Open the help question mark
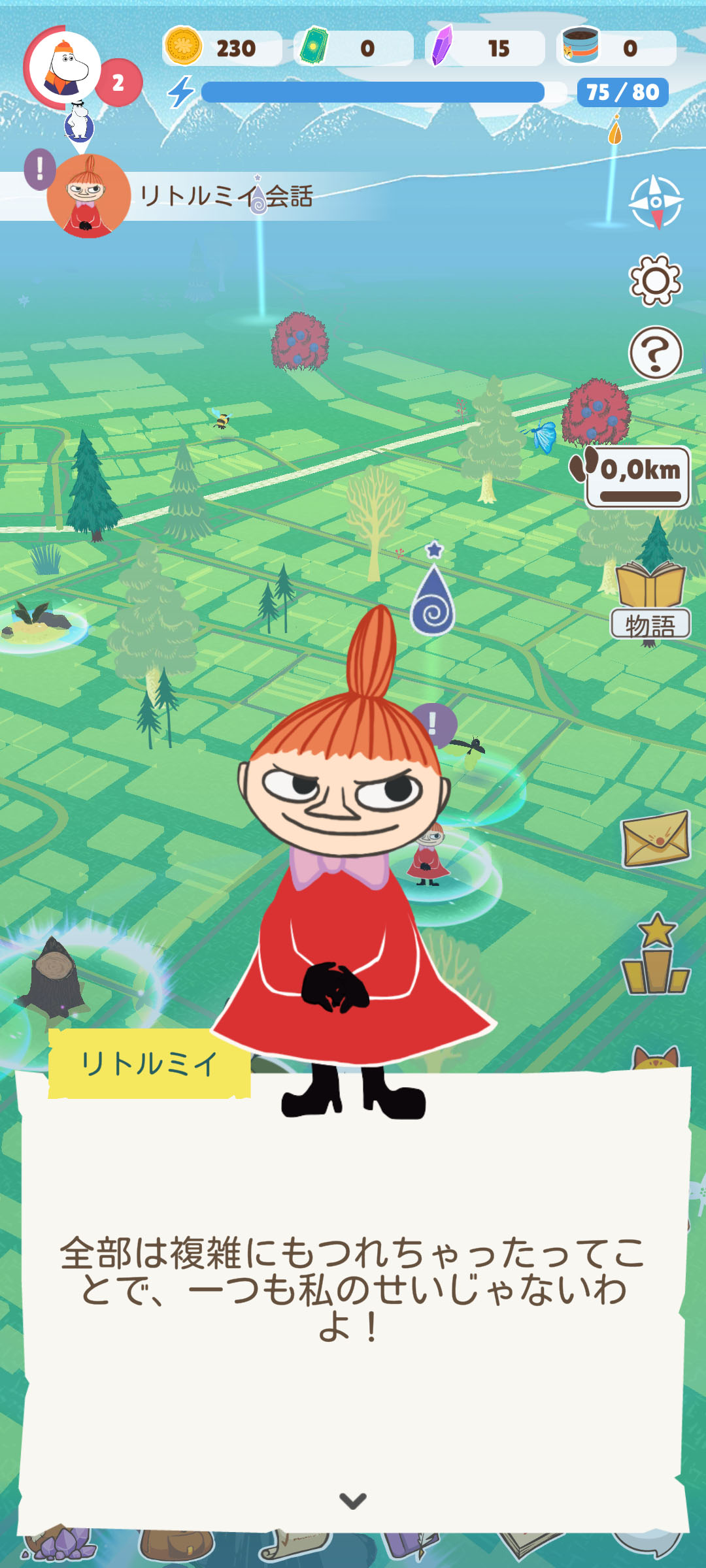 (x=655, y=353)
